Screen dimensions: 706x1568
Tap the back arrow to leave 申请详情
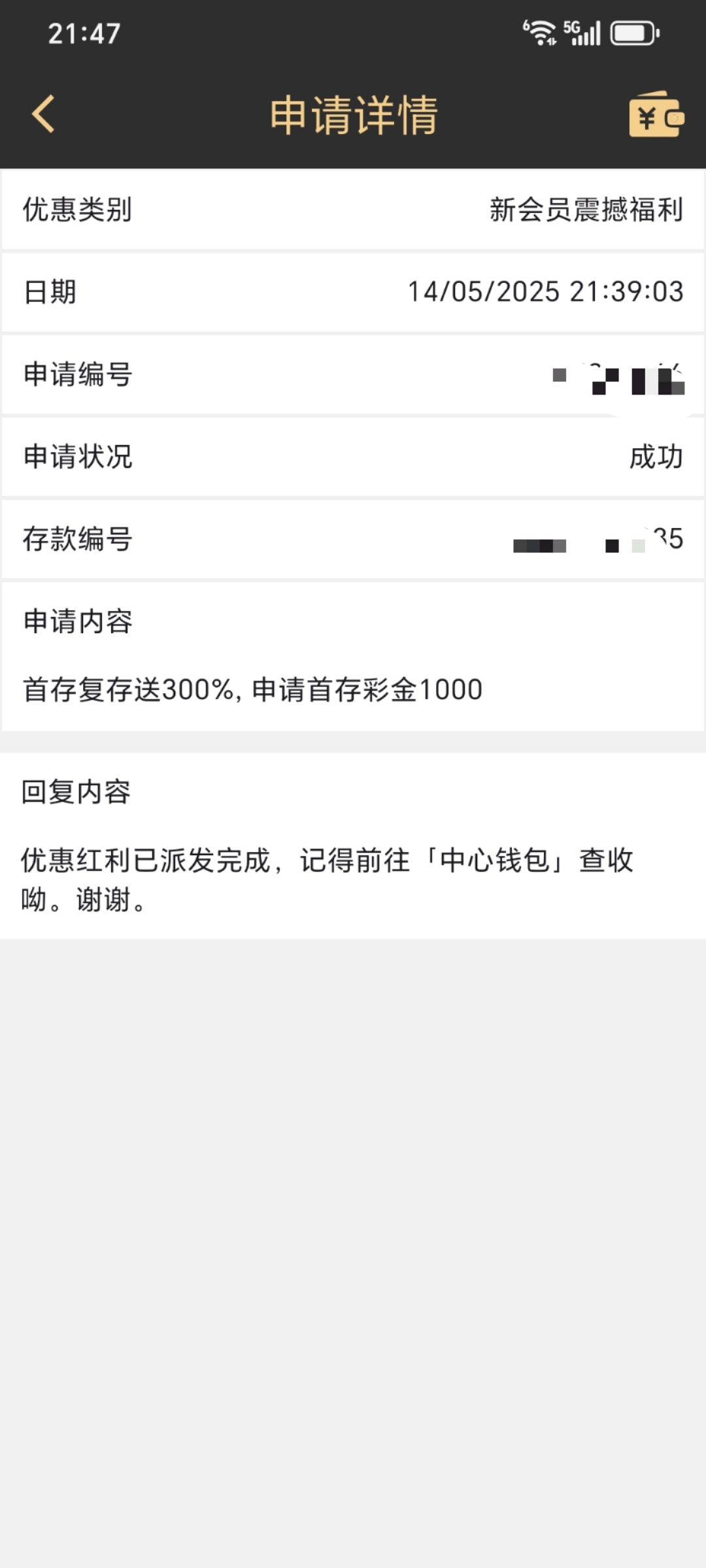click(x=43, y=114)
